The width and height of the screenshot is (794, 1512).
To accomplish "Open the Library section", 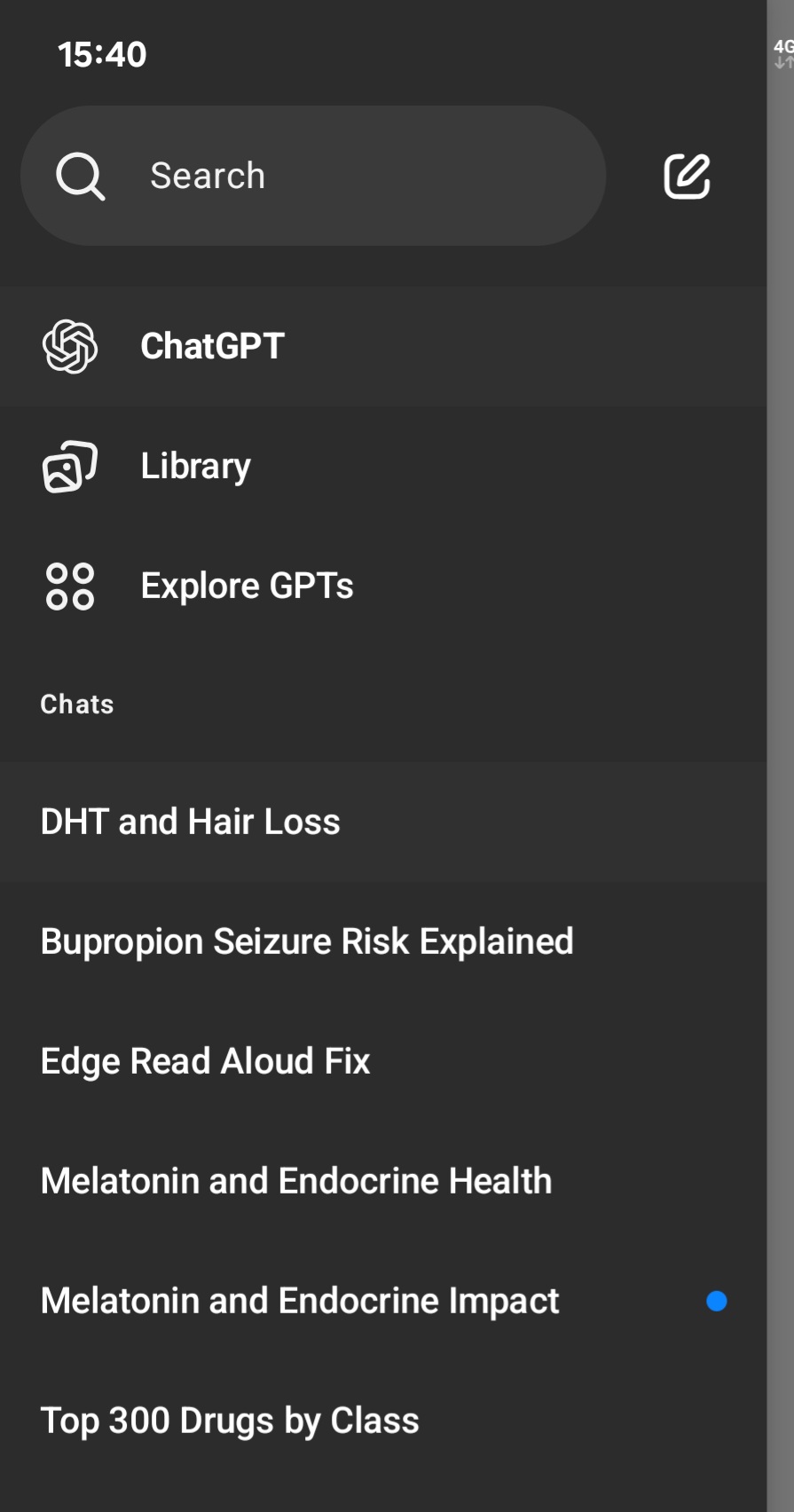I will tap(383, 467).
